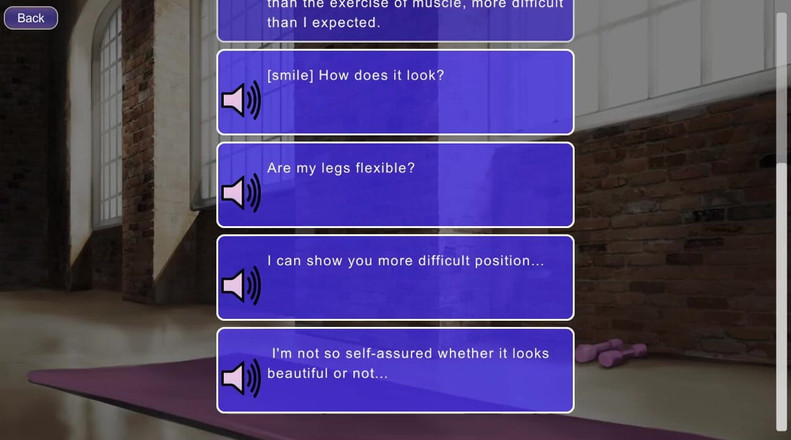Play audio for 'Are my legs flexible?'
Viewport: 791px width, 440px height.
tap(241, 193)
